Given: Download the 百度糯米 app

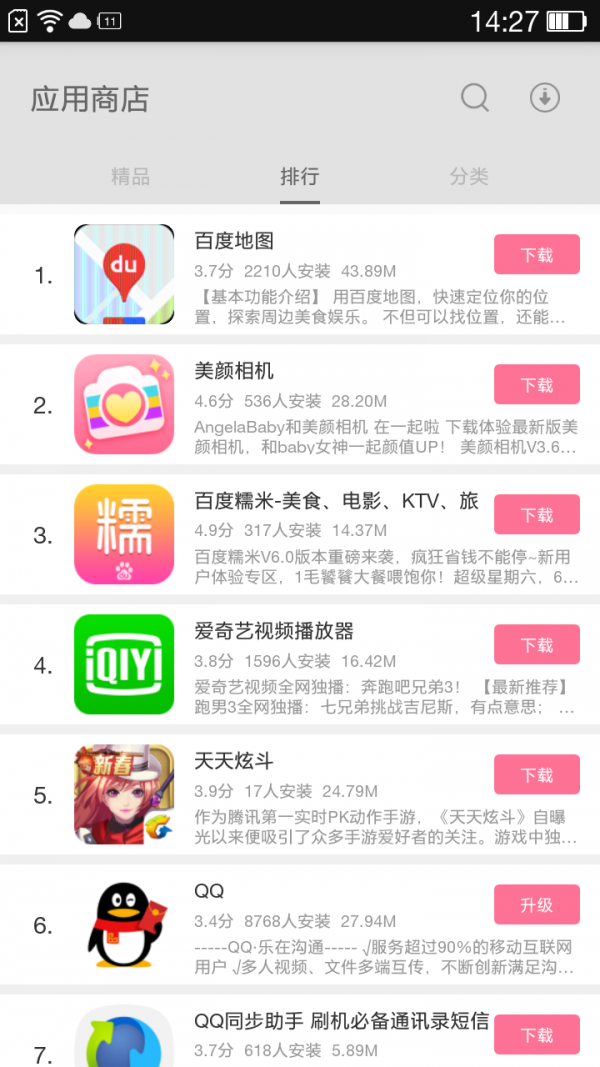Looking at the screenshot, I should pos(536,515).
